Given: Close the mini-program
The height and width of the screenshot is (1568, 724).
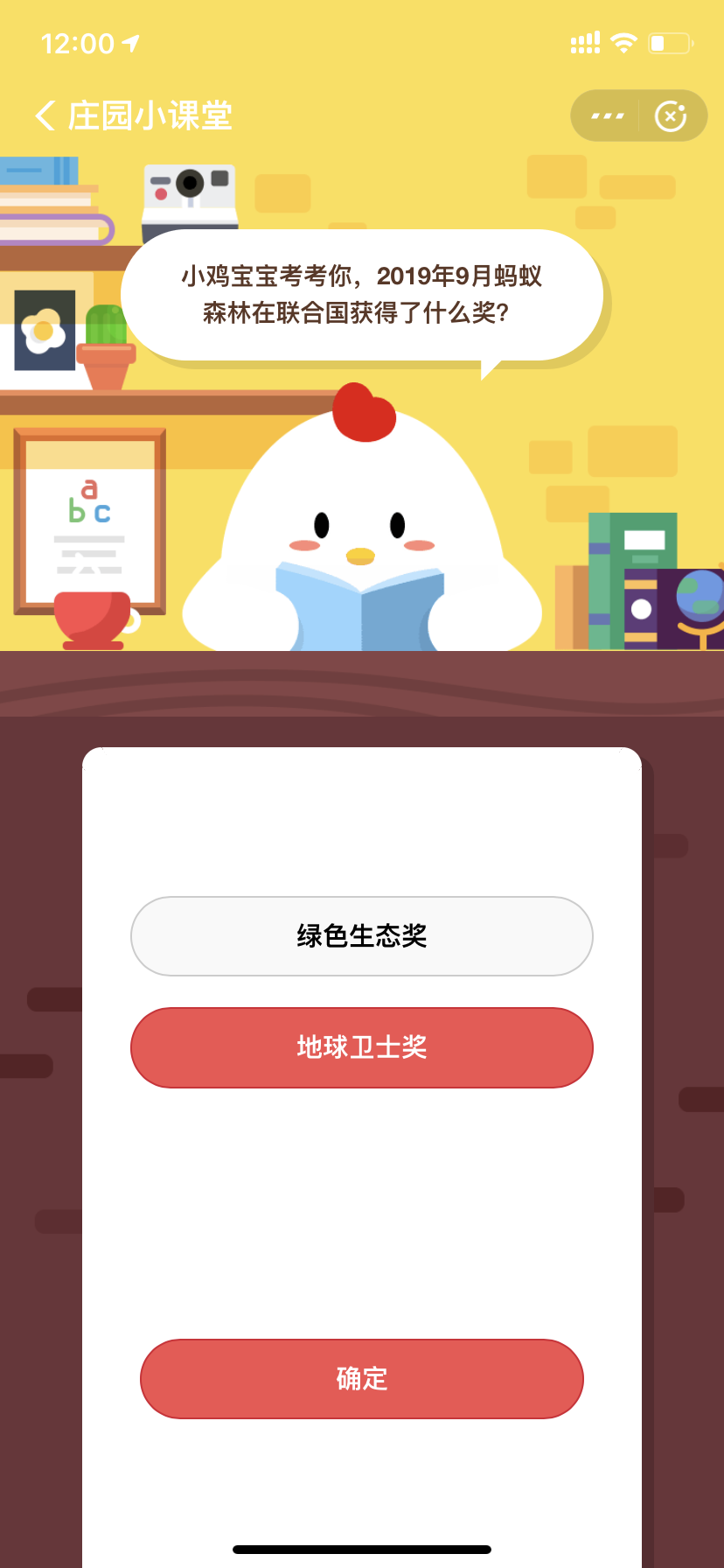Looking at the screenshot, I should (671, 115).
